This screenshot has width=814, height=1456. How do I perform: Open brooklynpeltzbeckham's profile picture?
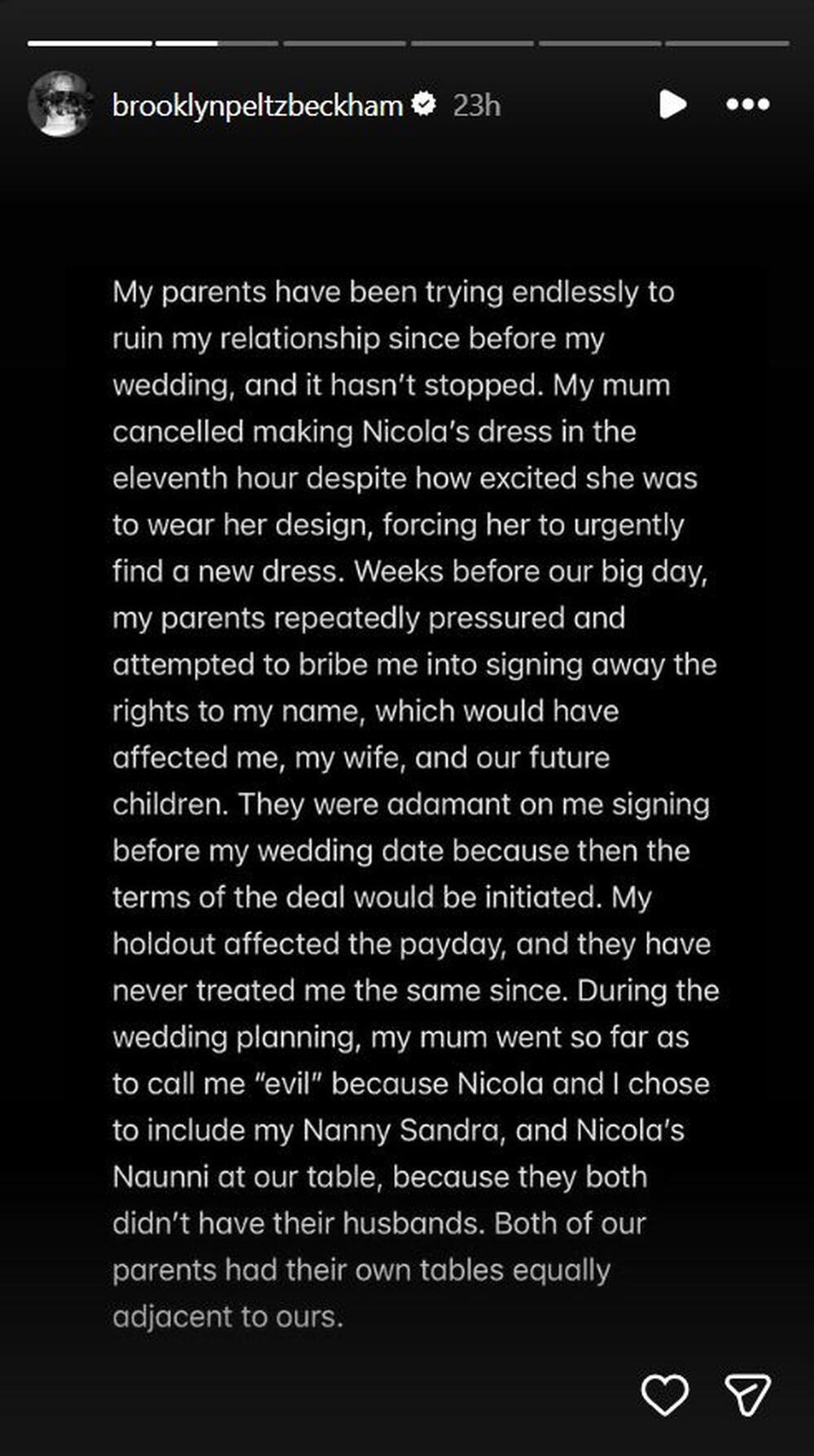pyautogui.click(x=59, y=104)
